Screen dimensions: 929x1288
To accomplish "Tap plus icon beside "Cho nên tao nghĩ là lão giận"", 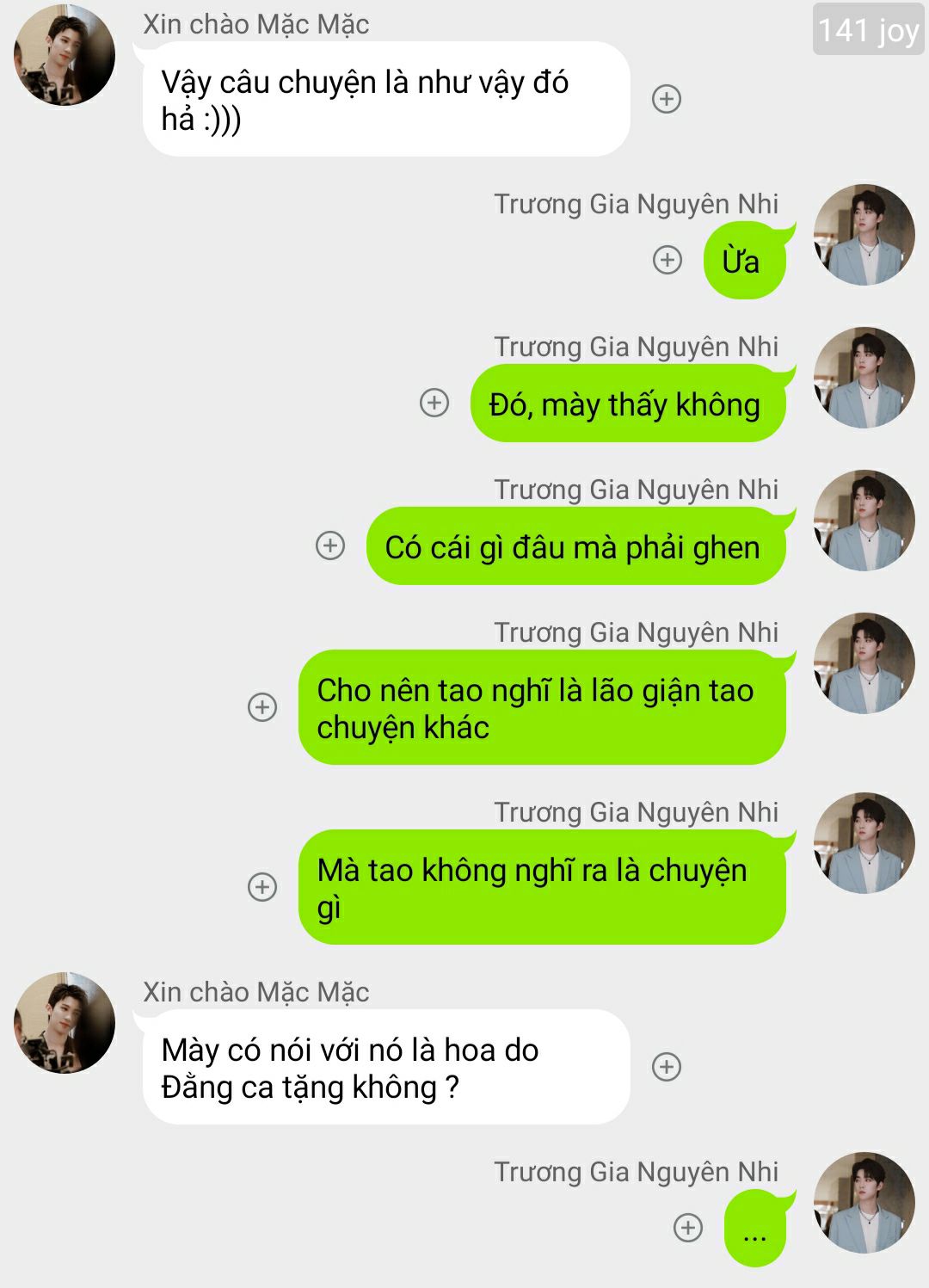I will click(262, 707).
